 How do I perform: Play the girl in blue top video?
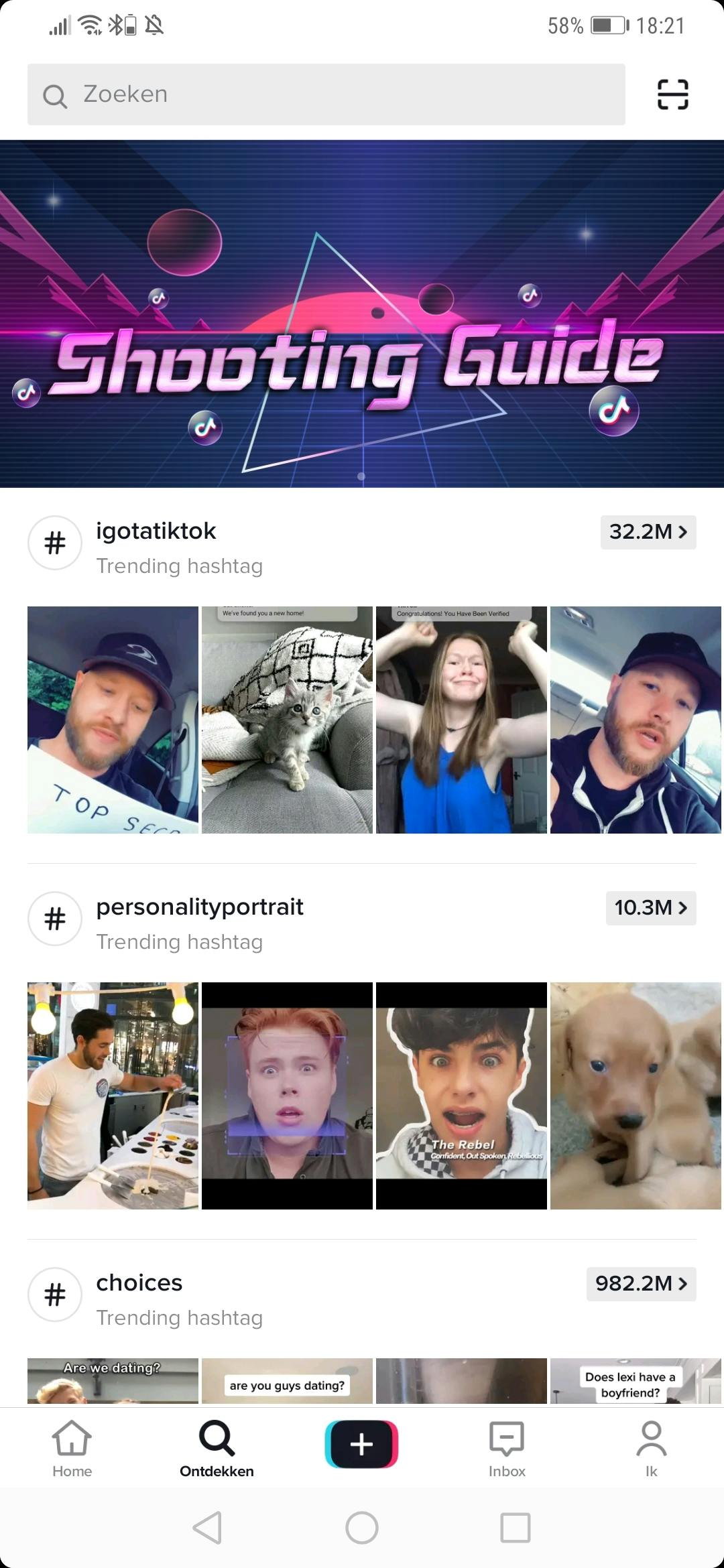pos(461,720)
